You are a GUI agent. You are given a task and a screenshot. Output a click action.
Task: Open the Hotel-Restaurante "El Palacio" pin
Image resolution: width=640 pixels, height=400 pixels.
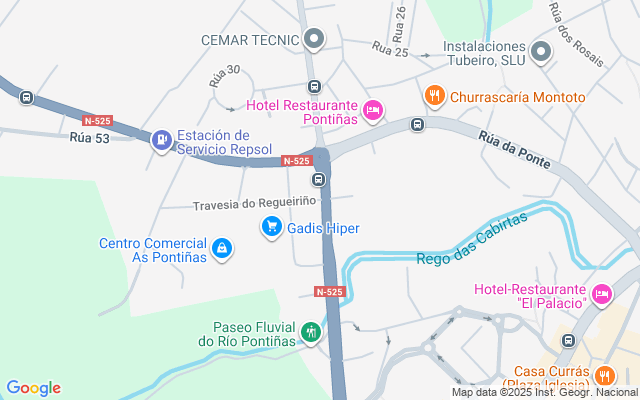click(x=602, y=294)
